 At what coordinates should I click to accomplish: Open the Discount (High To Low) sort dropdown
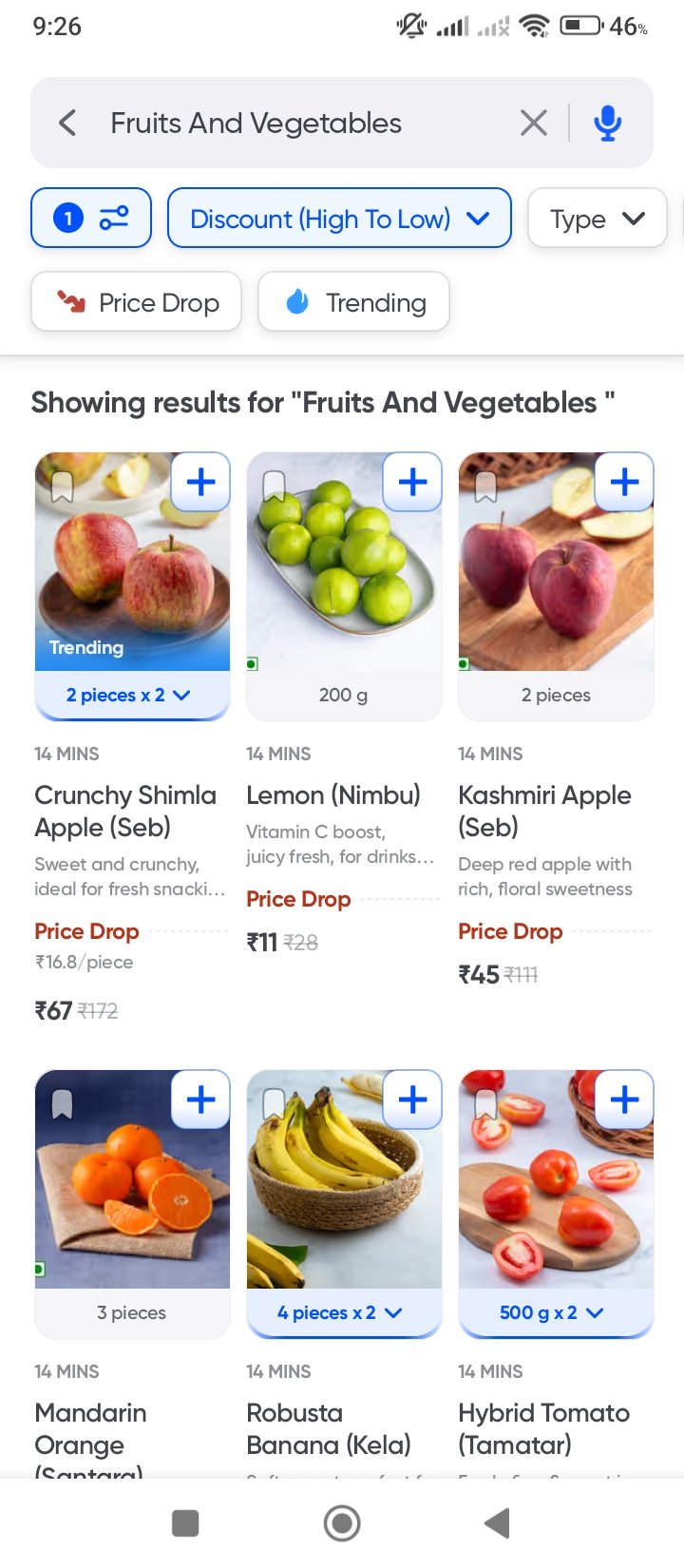point(339,219)
